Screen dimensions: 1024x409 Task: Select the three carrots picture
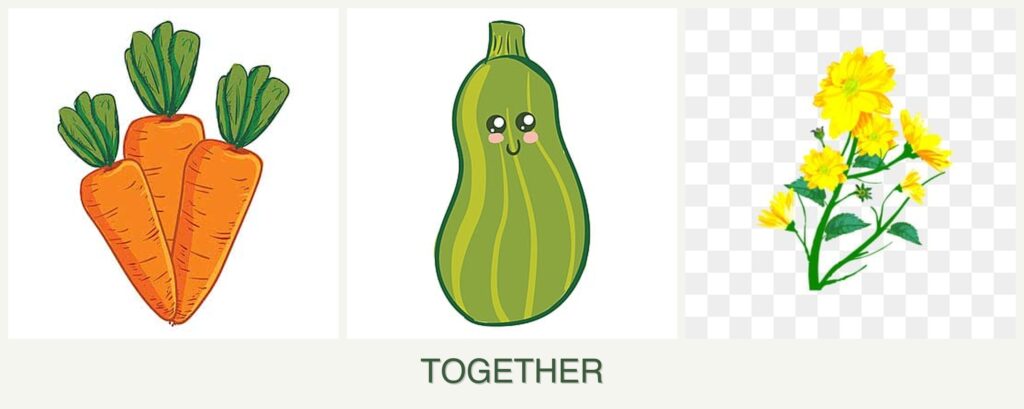[x=172, y=175]
